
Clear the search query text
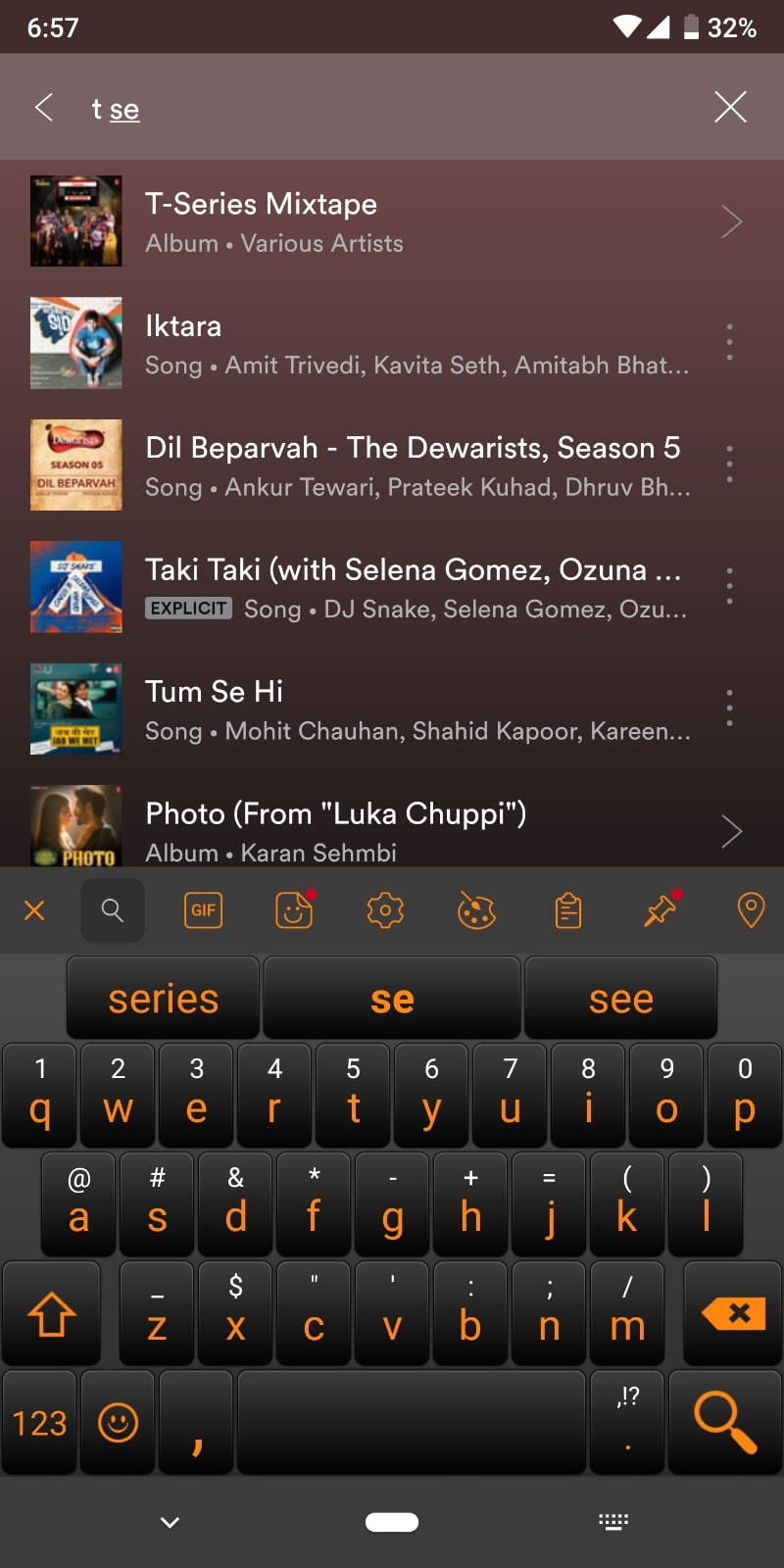(730, 107)
